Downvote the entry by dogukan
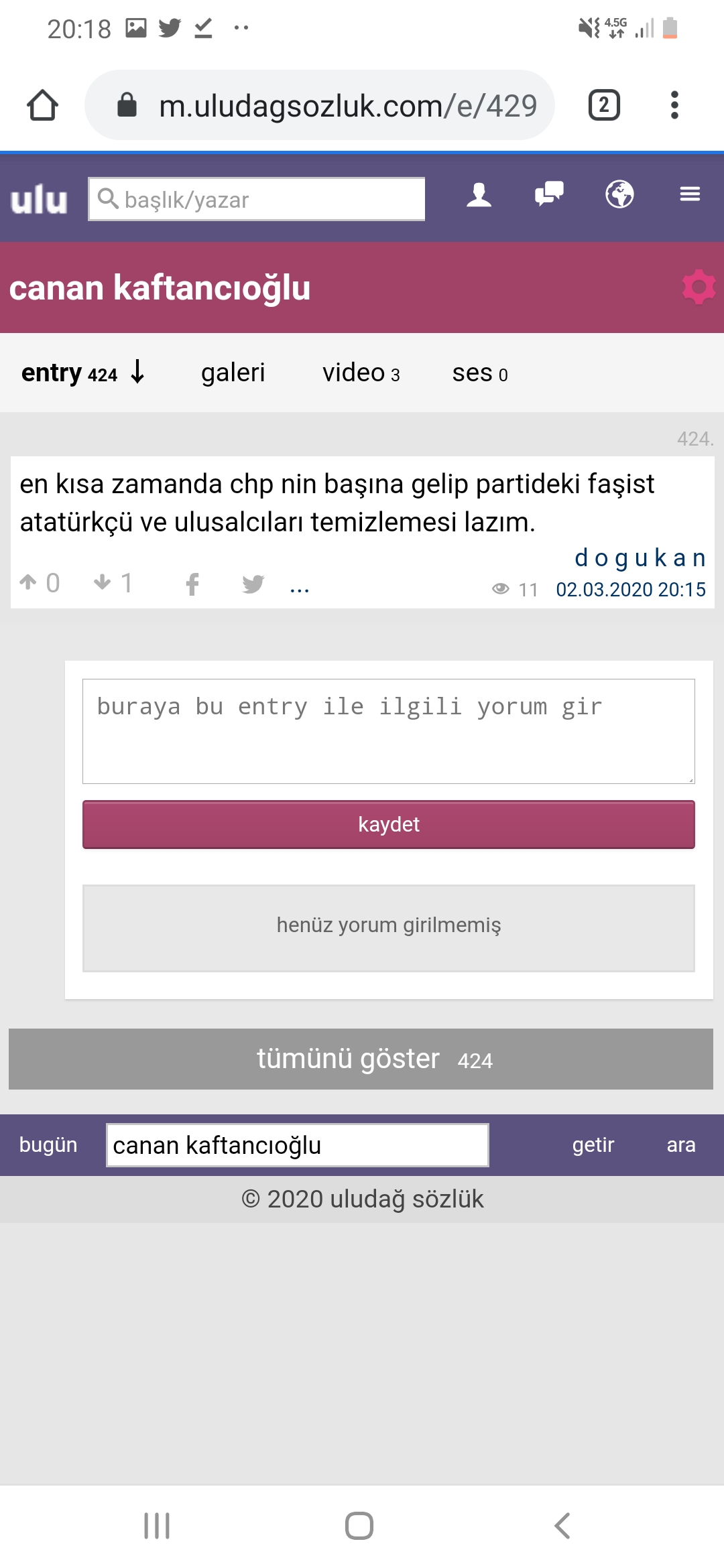724x1568 pixels. click(x=103, y=582)
